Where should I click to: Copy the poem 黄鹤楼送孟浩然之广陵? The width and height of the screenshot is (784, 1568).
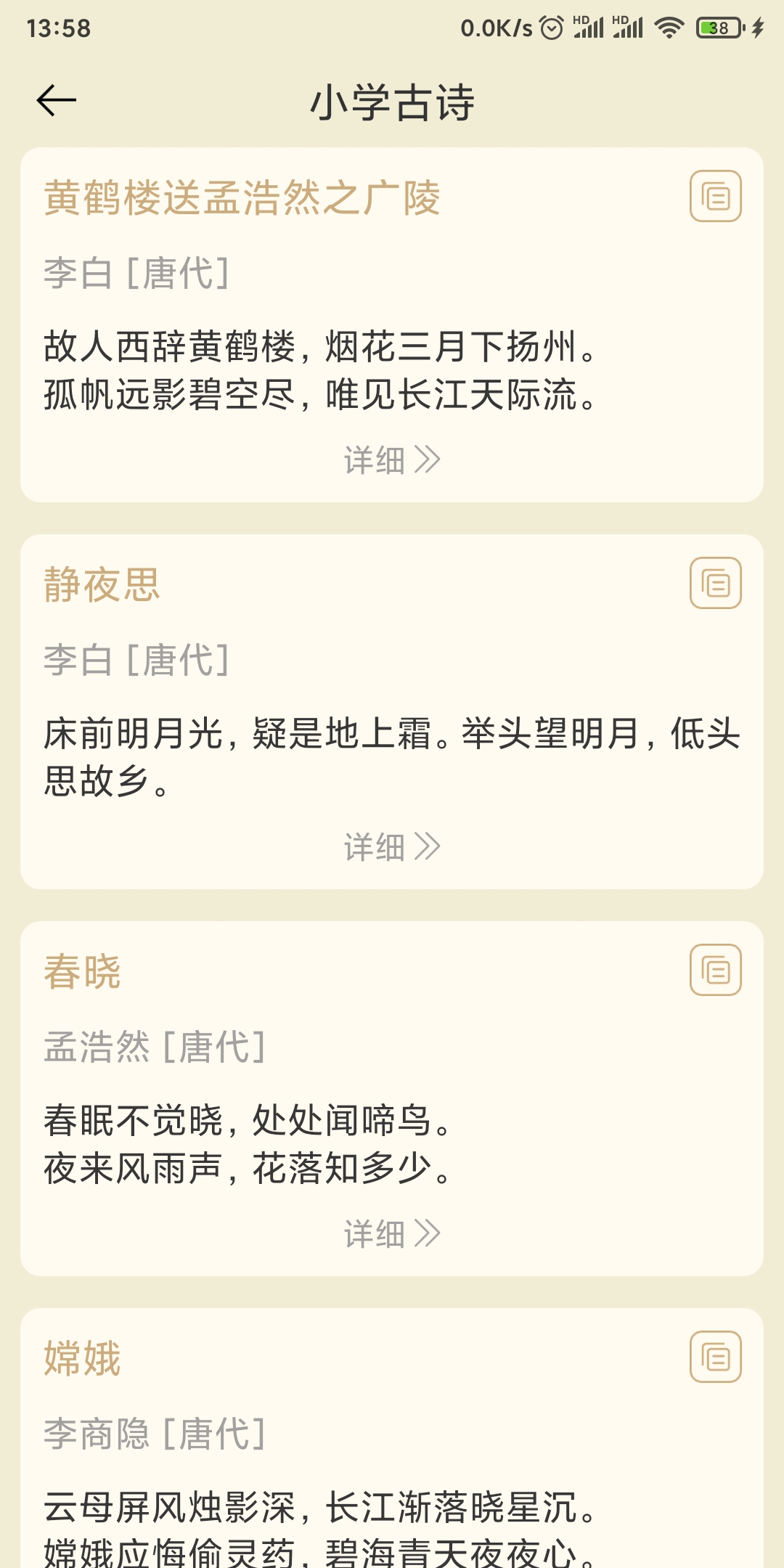[715, 196]
